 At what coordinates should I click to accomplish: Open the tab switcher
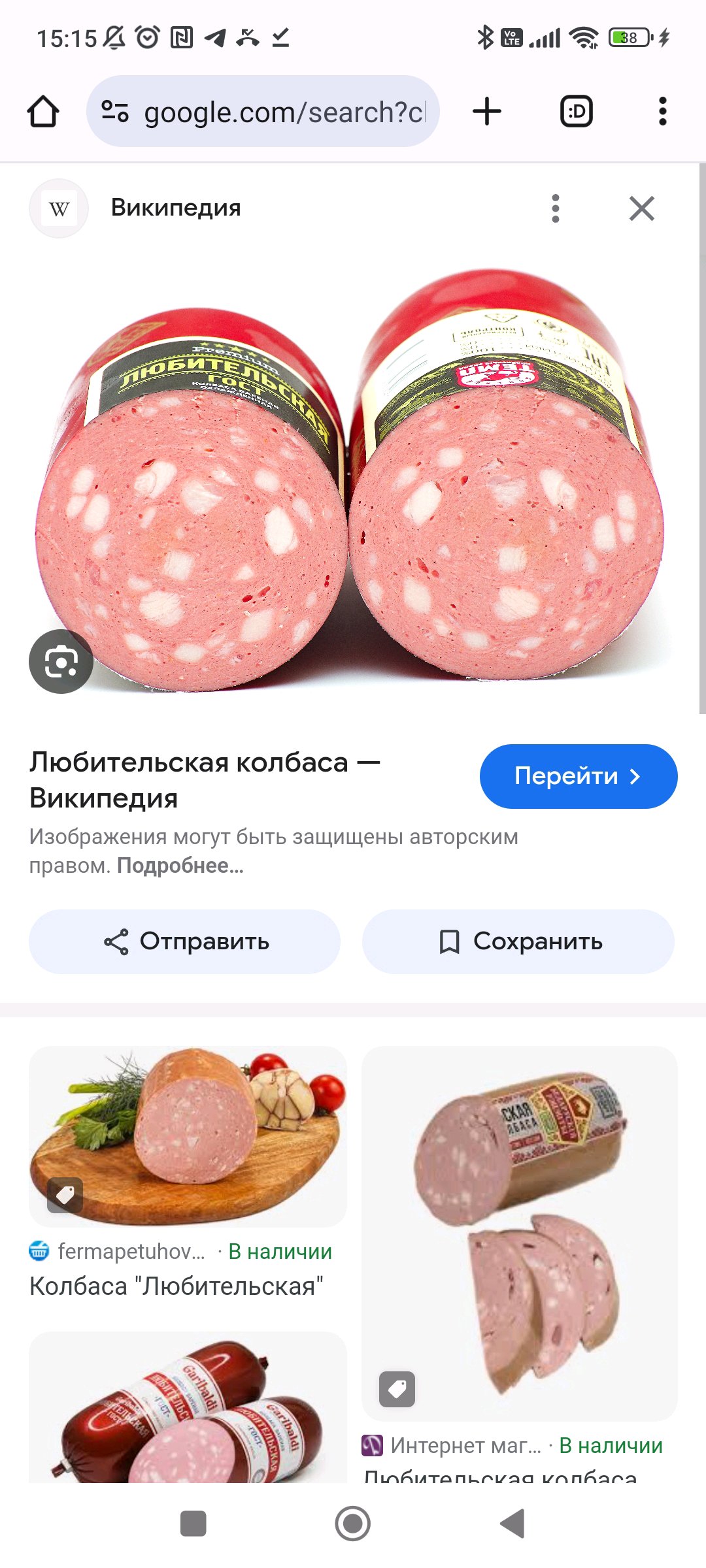576,112
